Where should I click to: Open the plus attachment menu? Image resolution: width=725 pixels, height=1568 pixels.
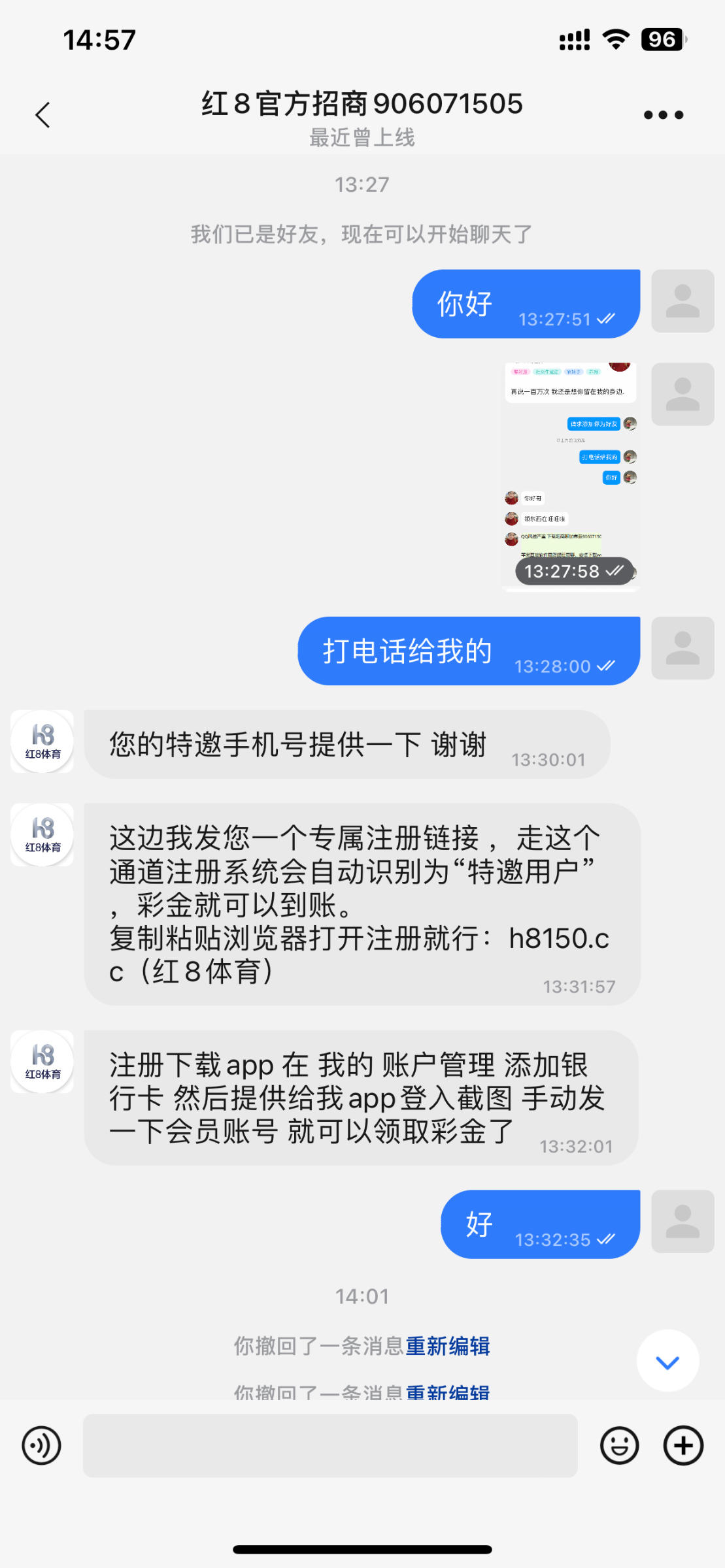pos(683,1445)
